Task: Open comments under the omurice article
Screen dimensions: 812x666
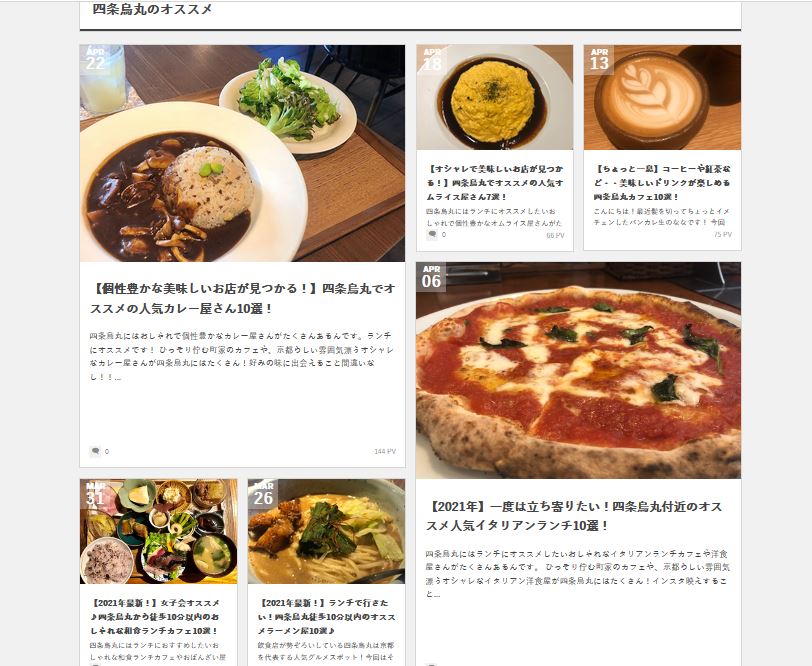Action: (432, 235)
